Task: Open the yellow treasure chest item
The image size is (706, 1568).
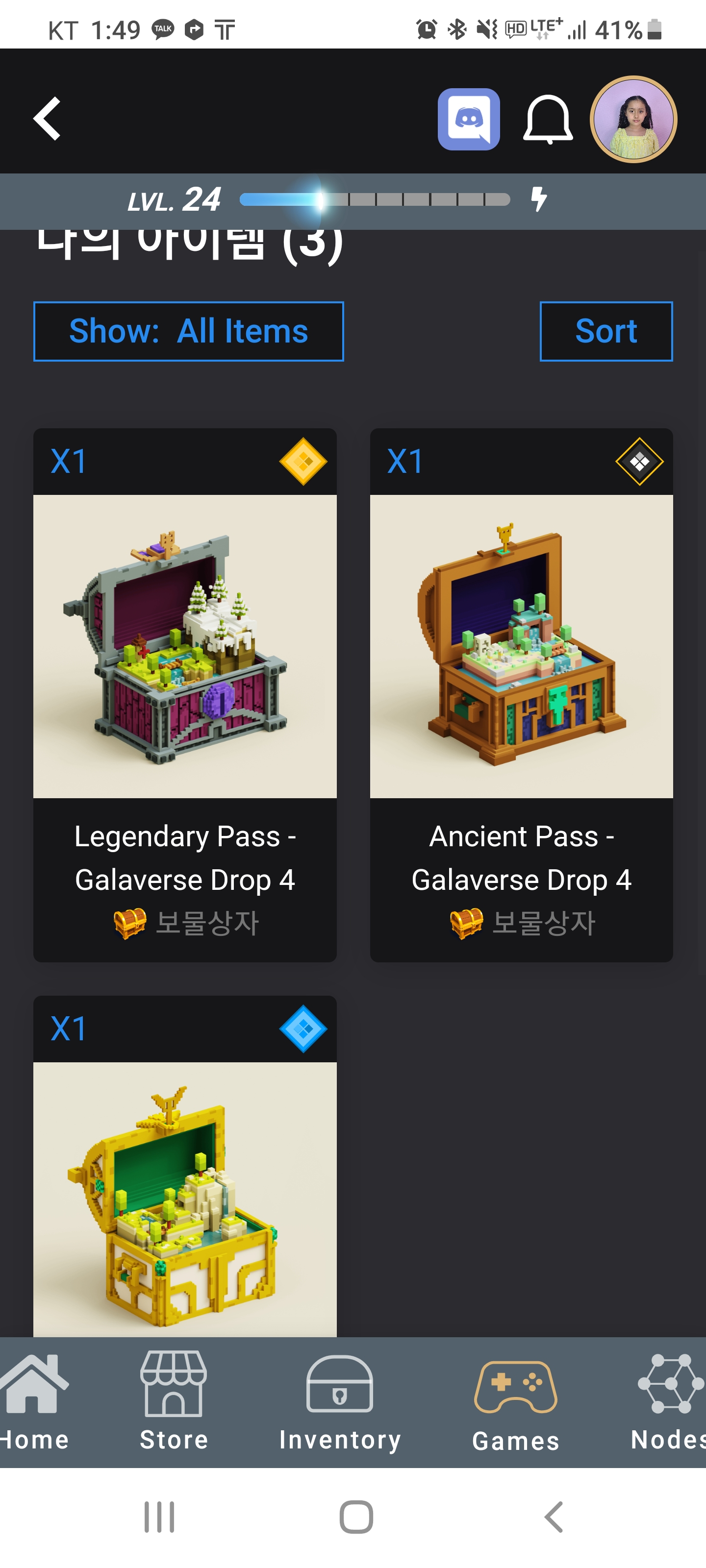Action: [x=184, y=1193]
